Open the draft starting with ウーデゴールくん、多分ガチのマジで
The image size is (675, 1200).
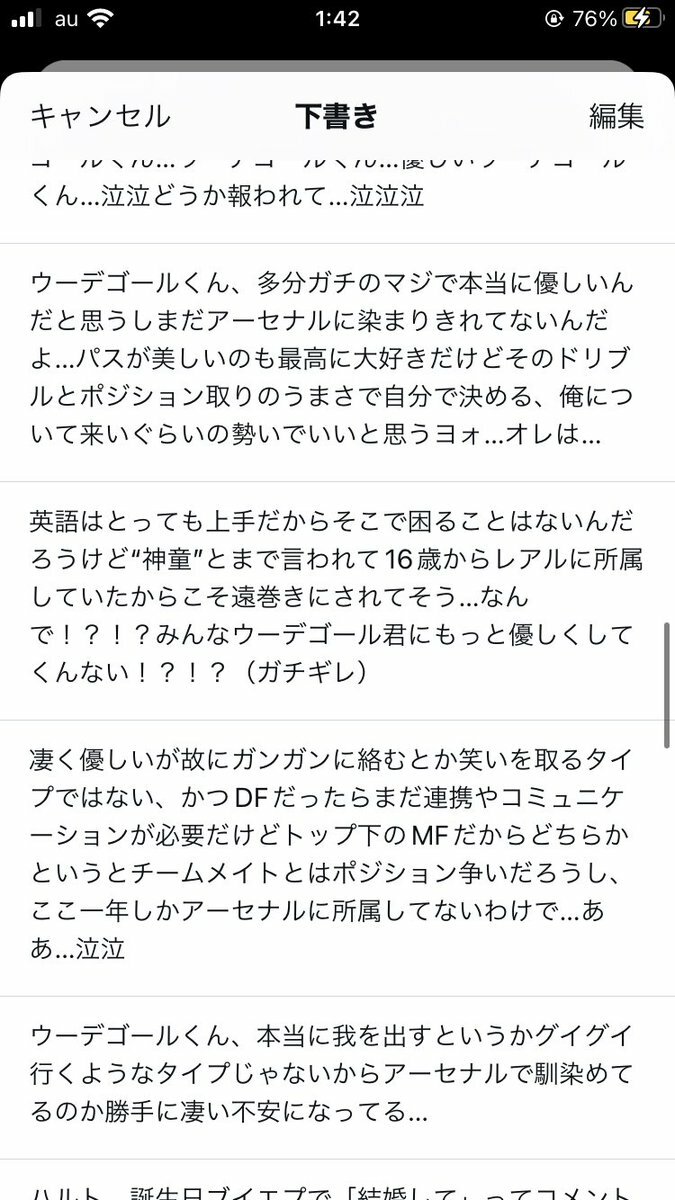tap(337, 362)
